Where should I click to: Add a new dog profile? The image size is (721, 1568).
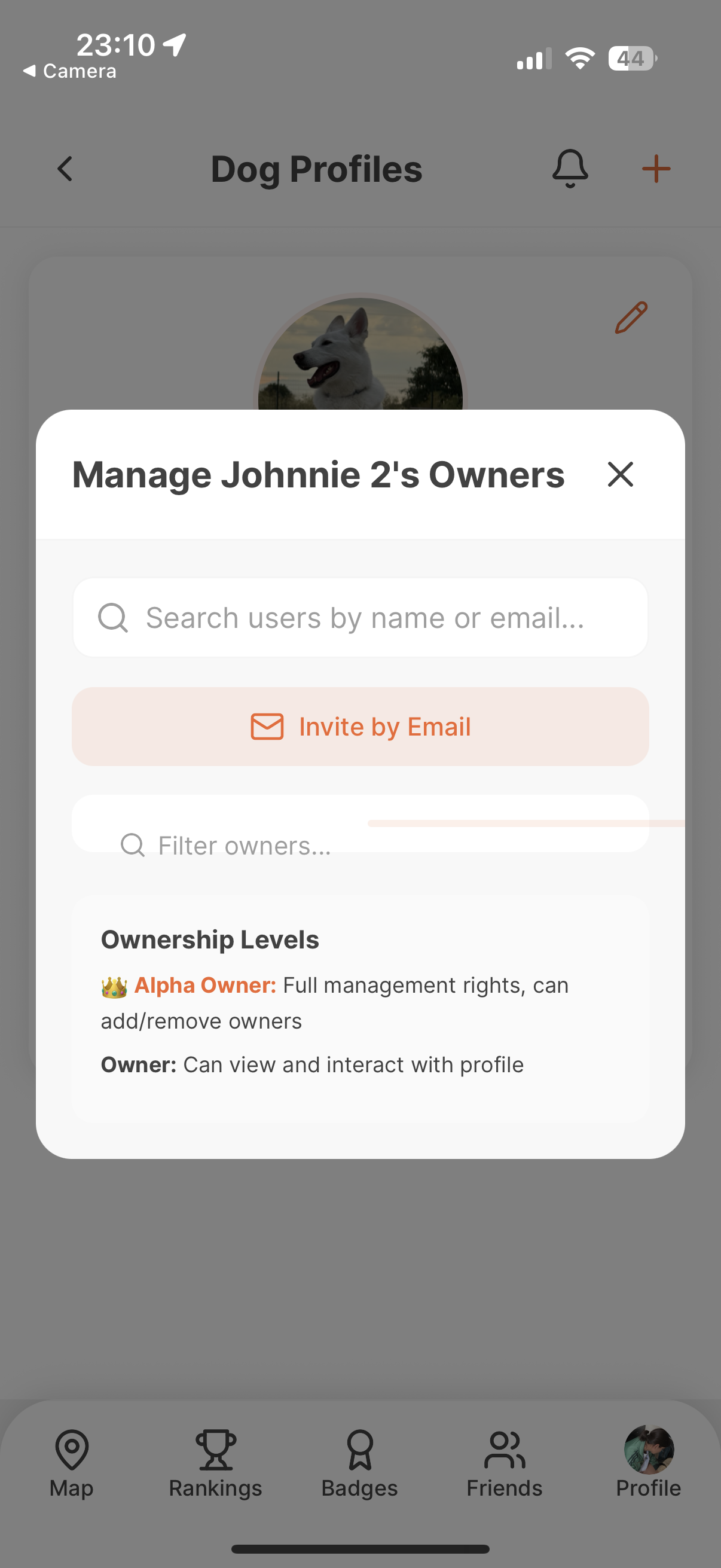[x=656, y=169]
